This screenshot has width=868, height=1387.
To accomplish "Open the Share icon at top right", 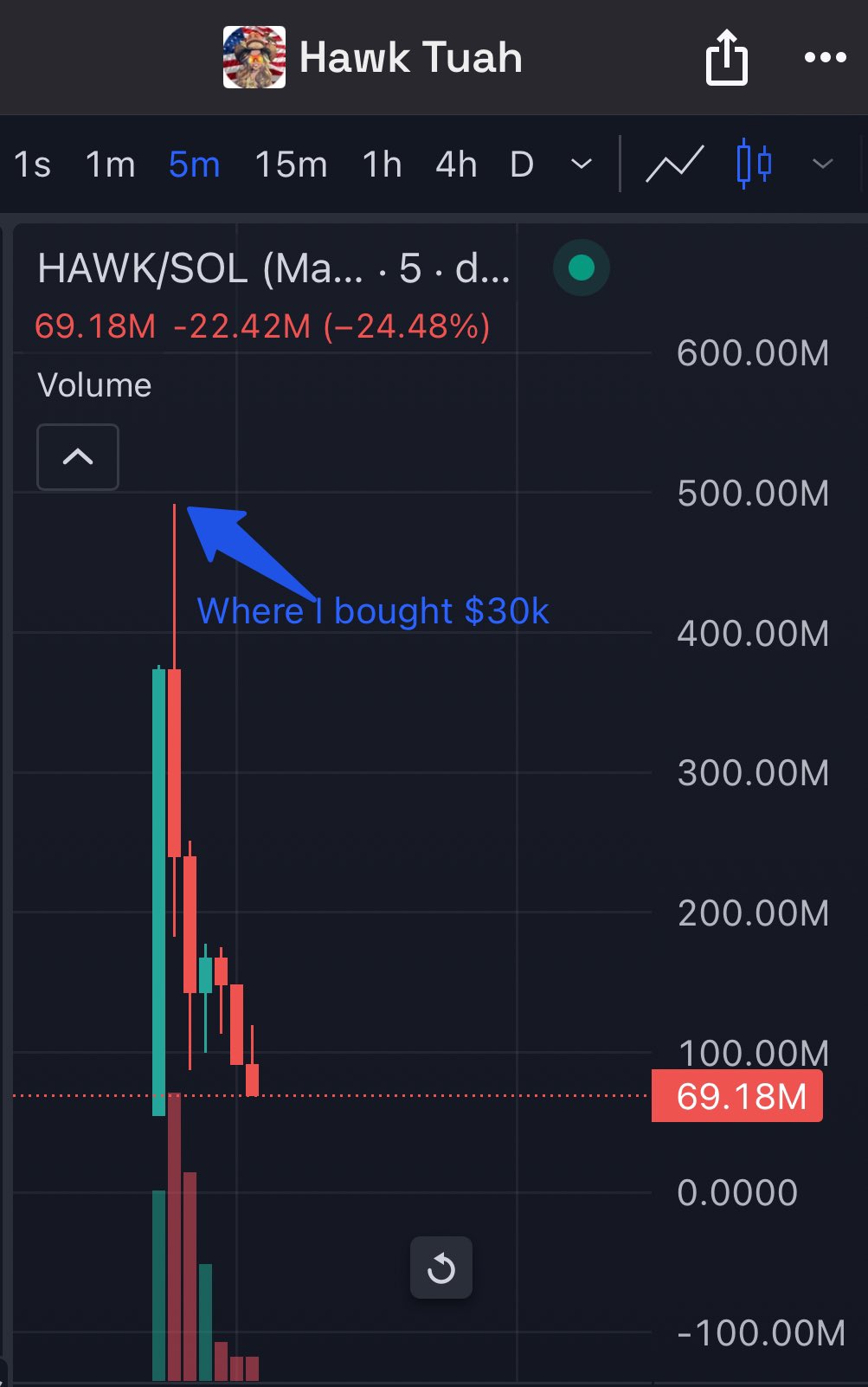I will pos(727,57).
